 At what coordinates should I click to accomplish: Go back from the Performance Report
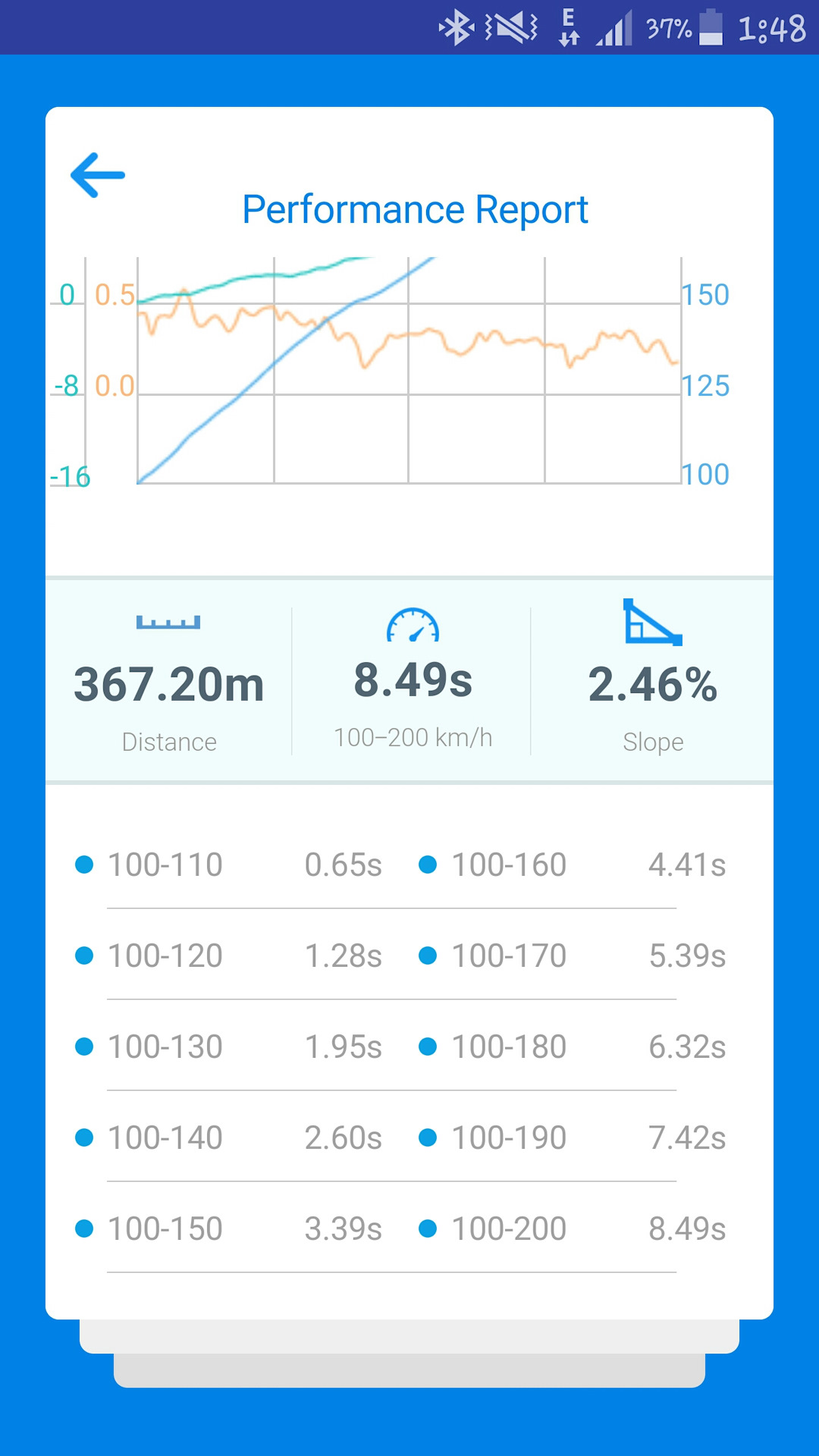coord(98,175)
